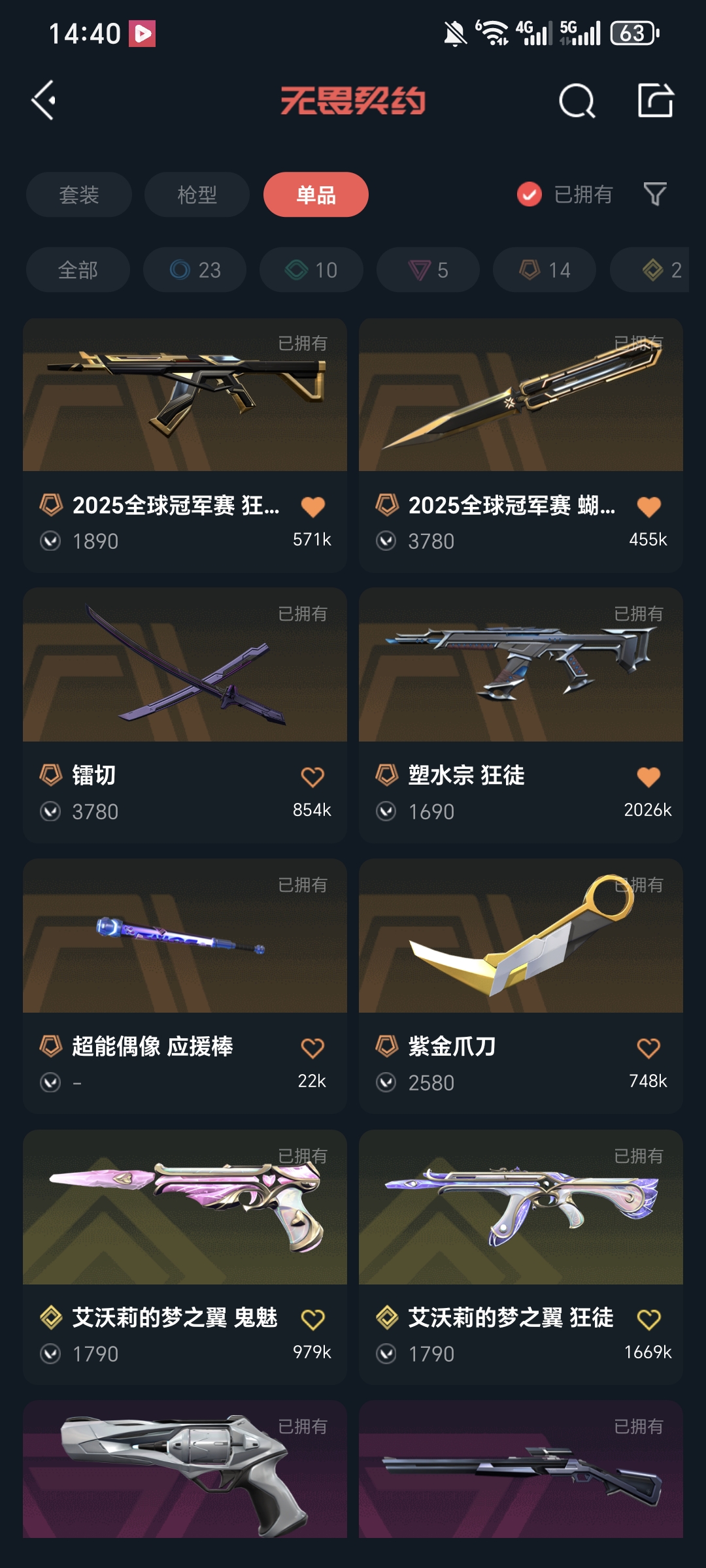Select the active 单品 tab

pyautogui.click(x=316, y=194)
